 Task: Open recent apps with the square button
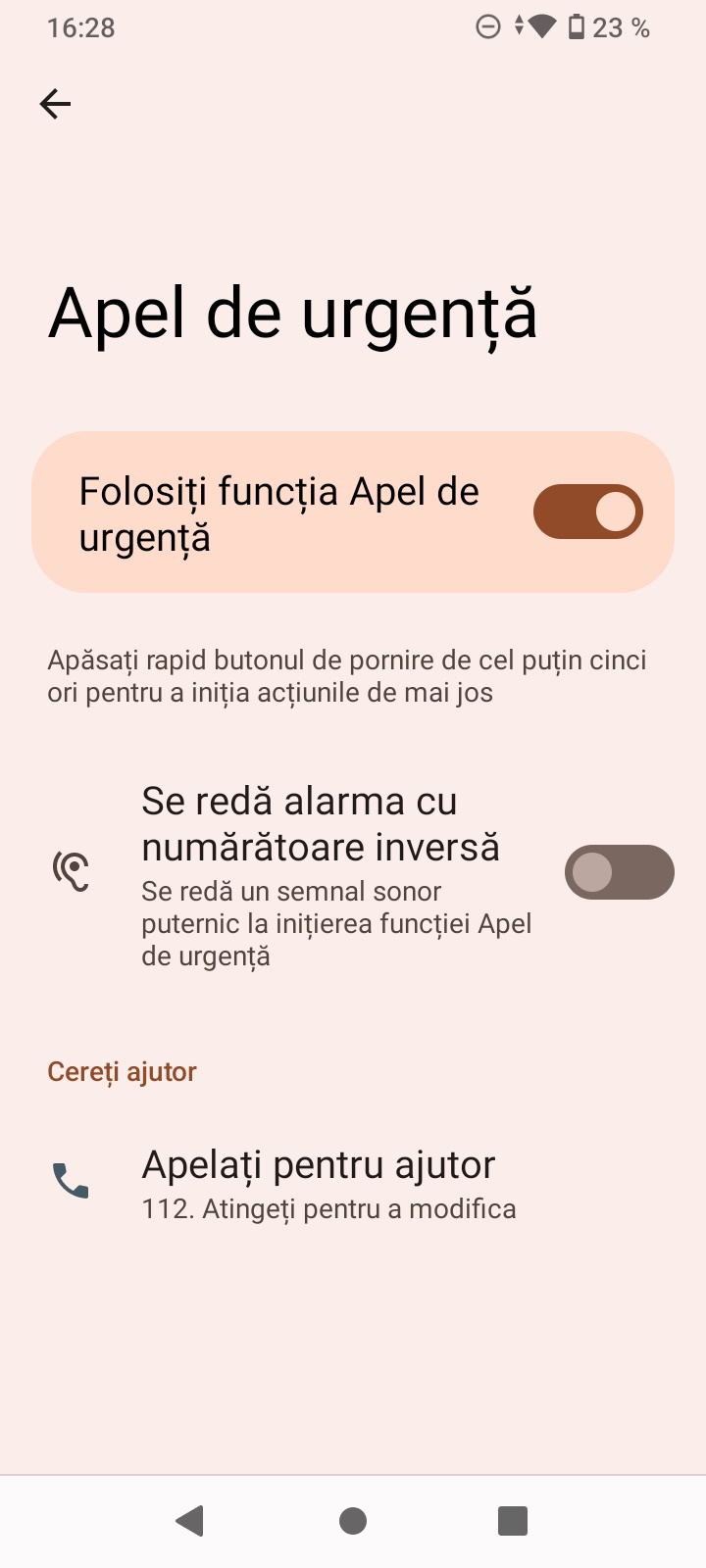point(513,1521)
